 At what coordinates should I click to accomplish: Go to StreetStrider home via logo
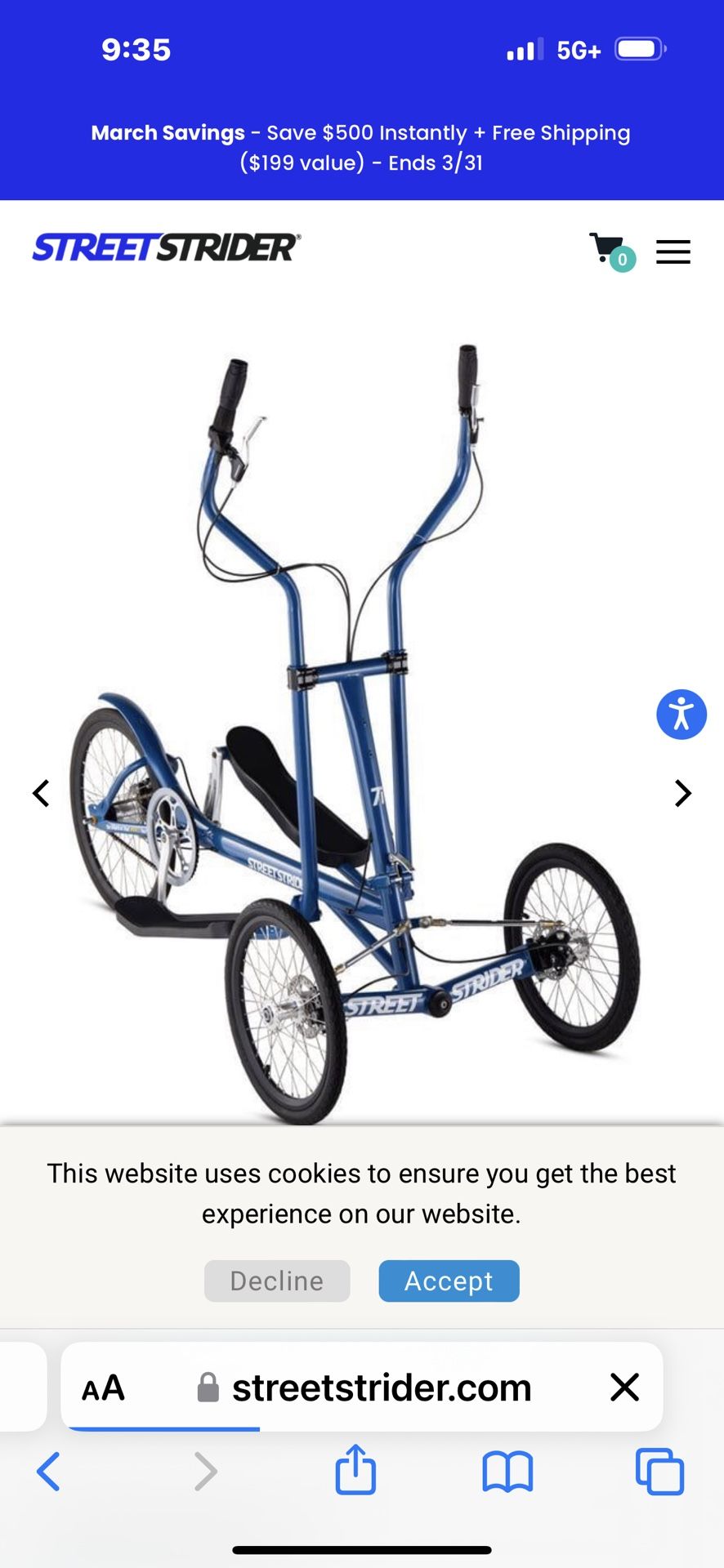(167, 247)
